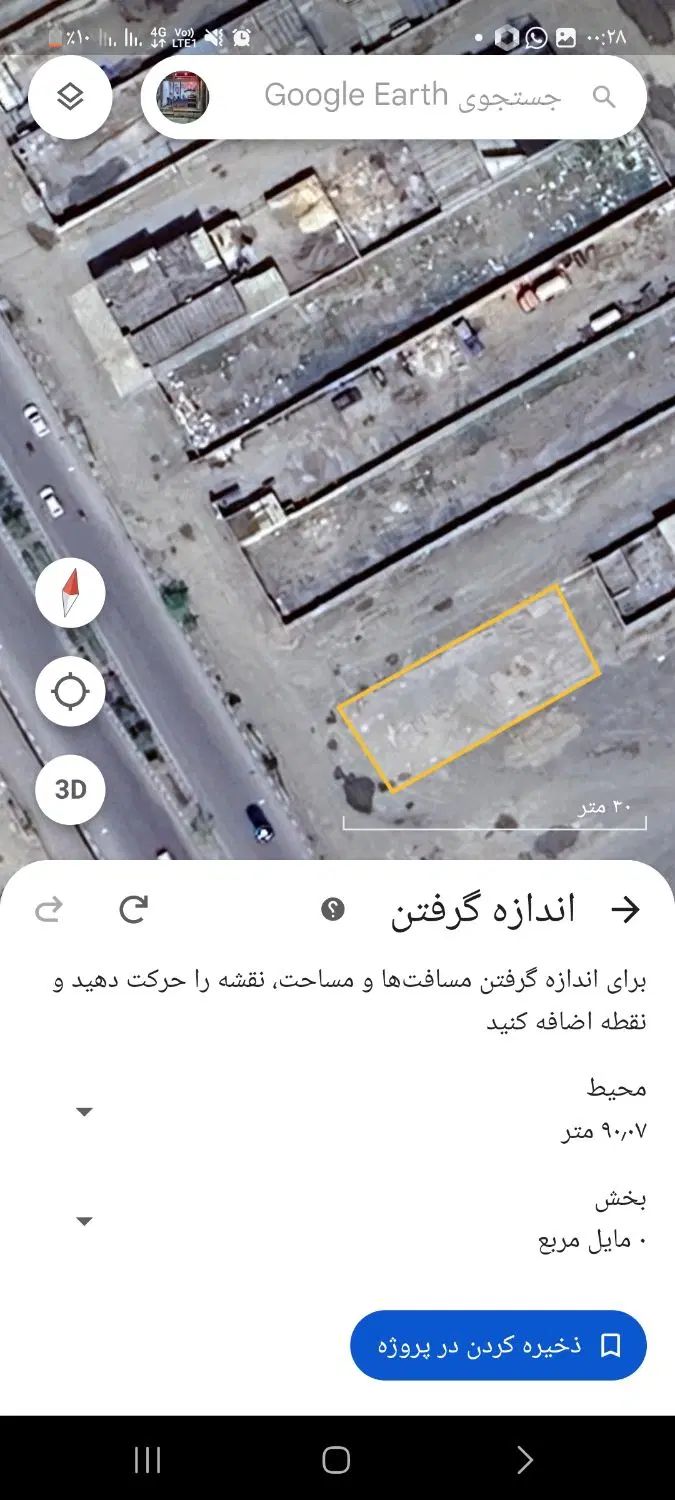Center map on my location
Viewport: 675px width, 1500px height.
tap(70, 691)
